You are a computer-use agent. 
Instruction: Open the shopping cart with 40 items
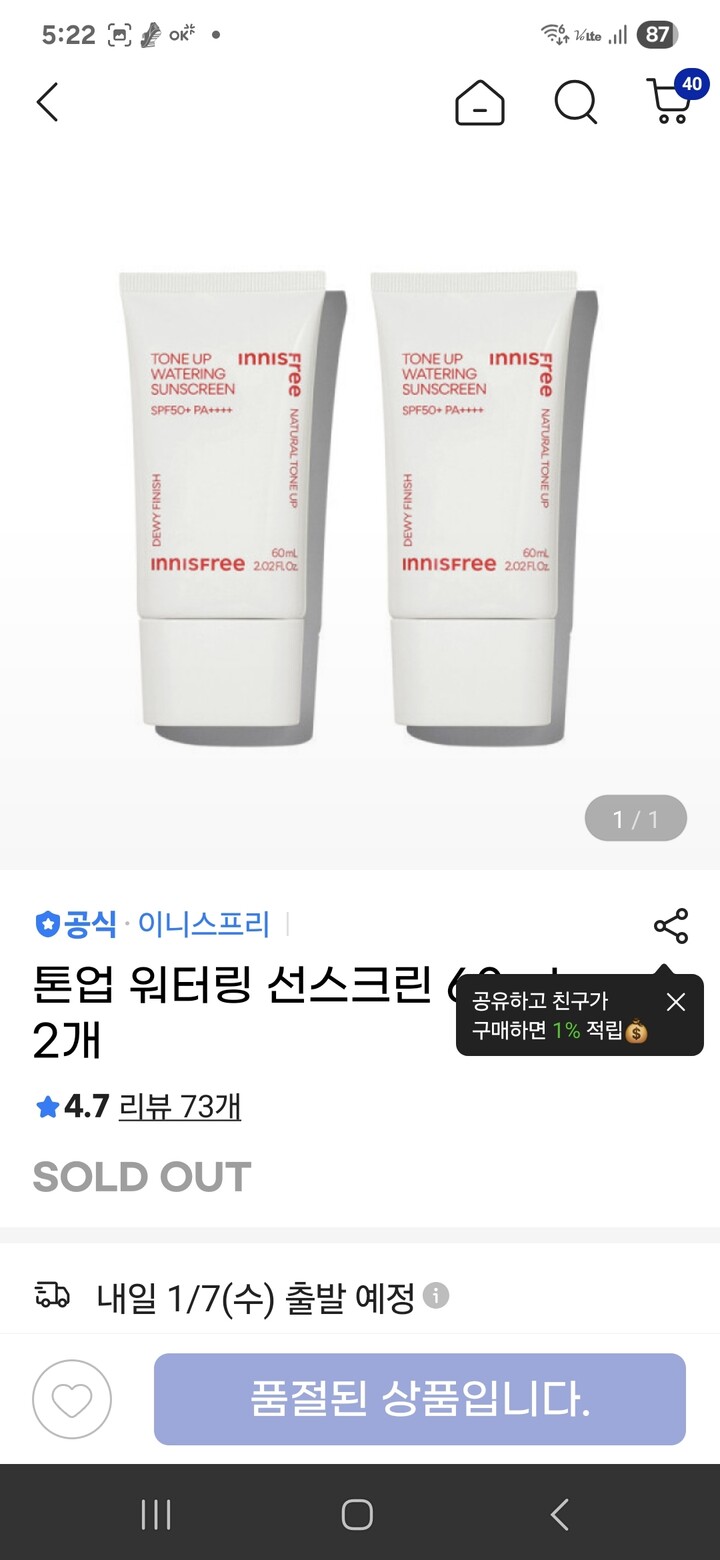click(668, 105)
